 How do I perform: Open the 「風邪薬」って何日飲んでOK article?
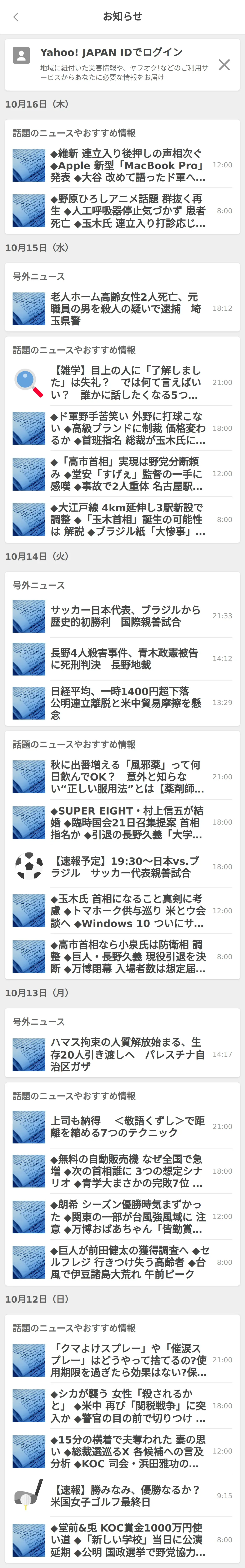tap(128, 777)
